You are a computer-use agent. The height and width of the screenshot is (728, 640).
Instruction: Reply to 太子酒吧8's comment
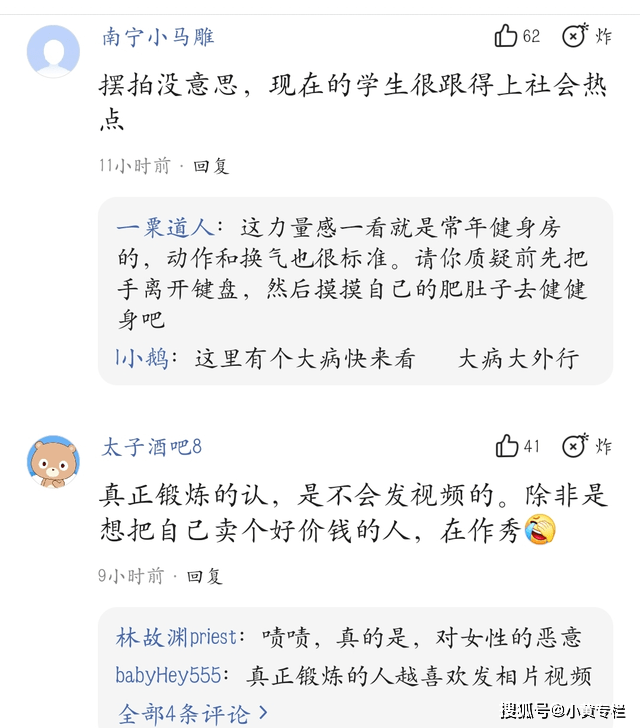pos(205,576)
